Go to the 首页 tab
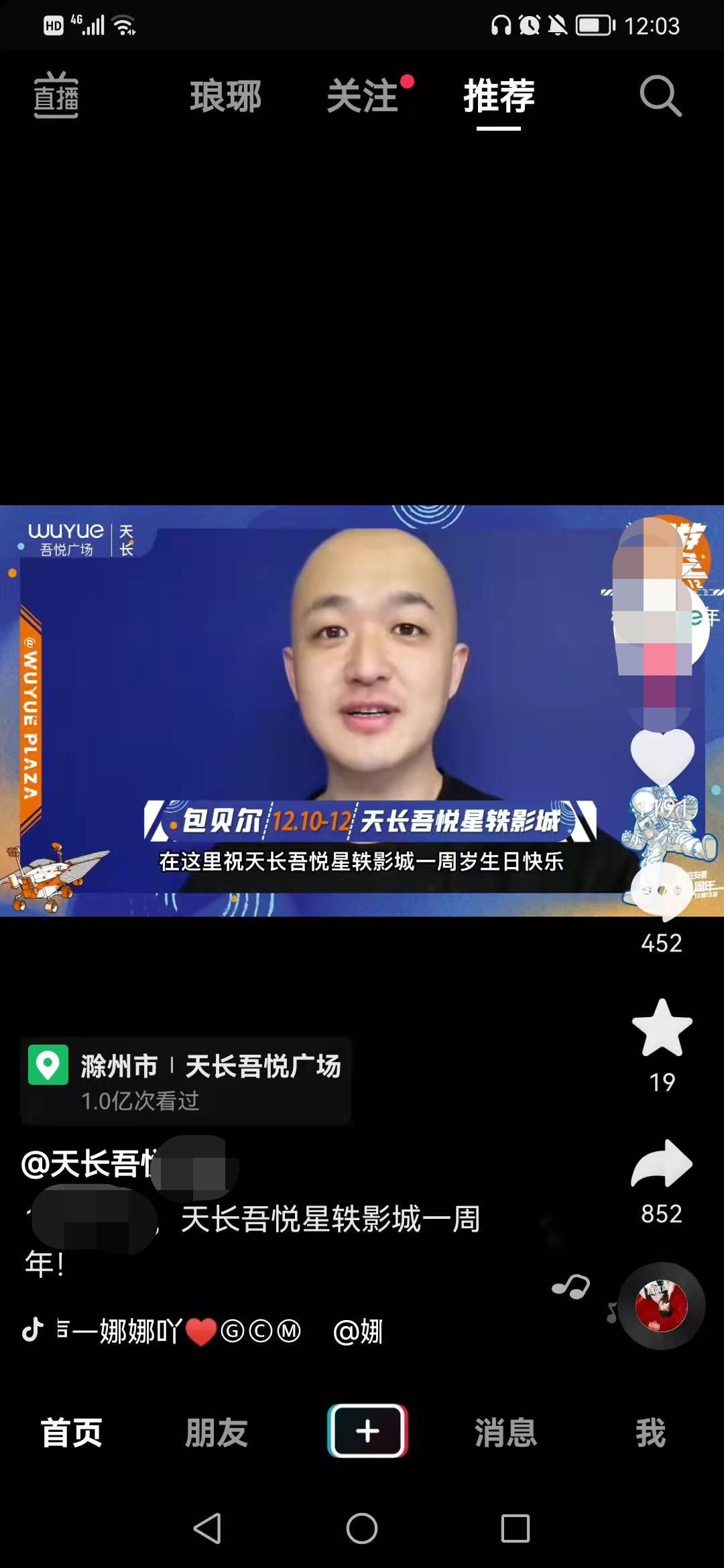Screen dimensions: 724x1568 [x=72, y=1432]
